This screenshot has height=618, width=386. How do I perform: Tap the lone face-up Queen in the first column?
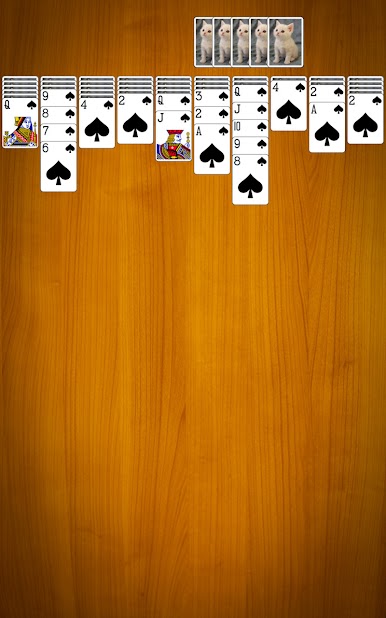[x=20, y=123]
